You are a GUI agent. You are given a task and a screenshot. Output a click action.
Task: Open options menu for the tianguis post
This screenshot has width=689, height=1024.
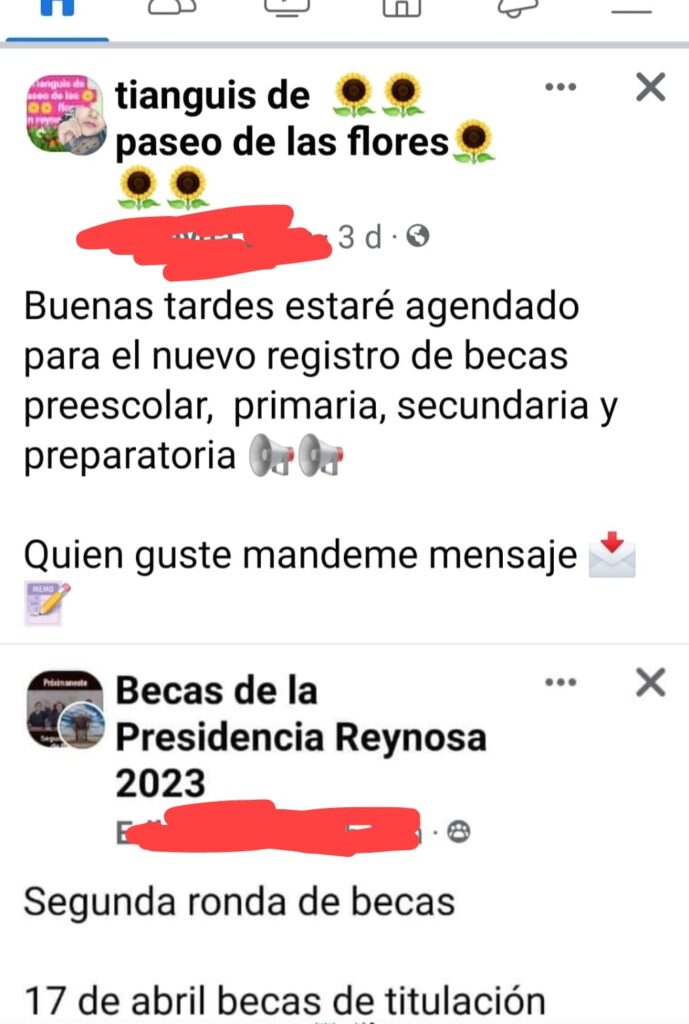click(560, 88)
